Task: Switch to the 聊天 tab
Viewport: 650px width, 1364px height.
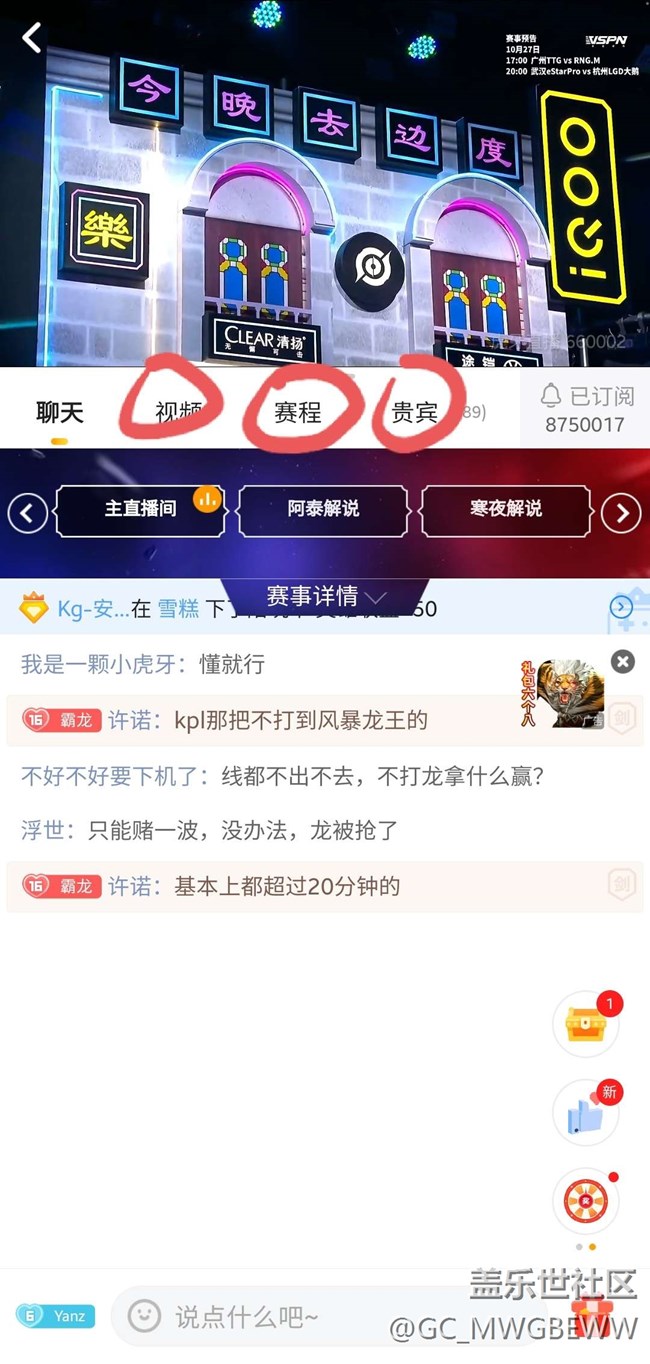Action: coord(60,412)
